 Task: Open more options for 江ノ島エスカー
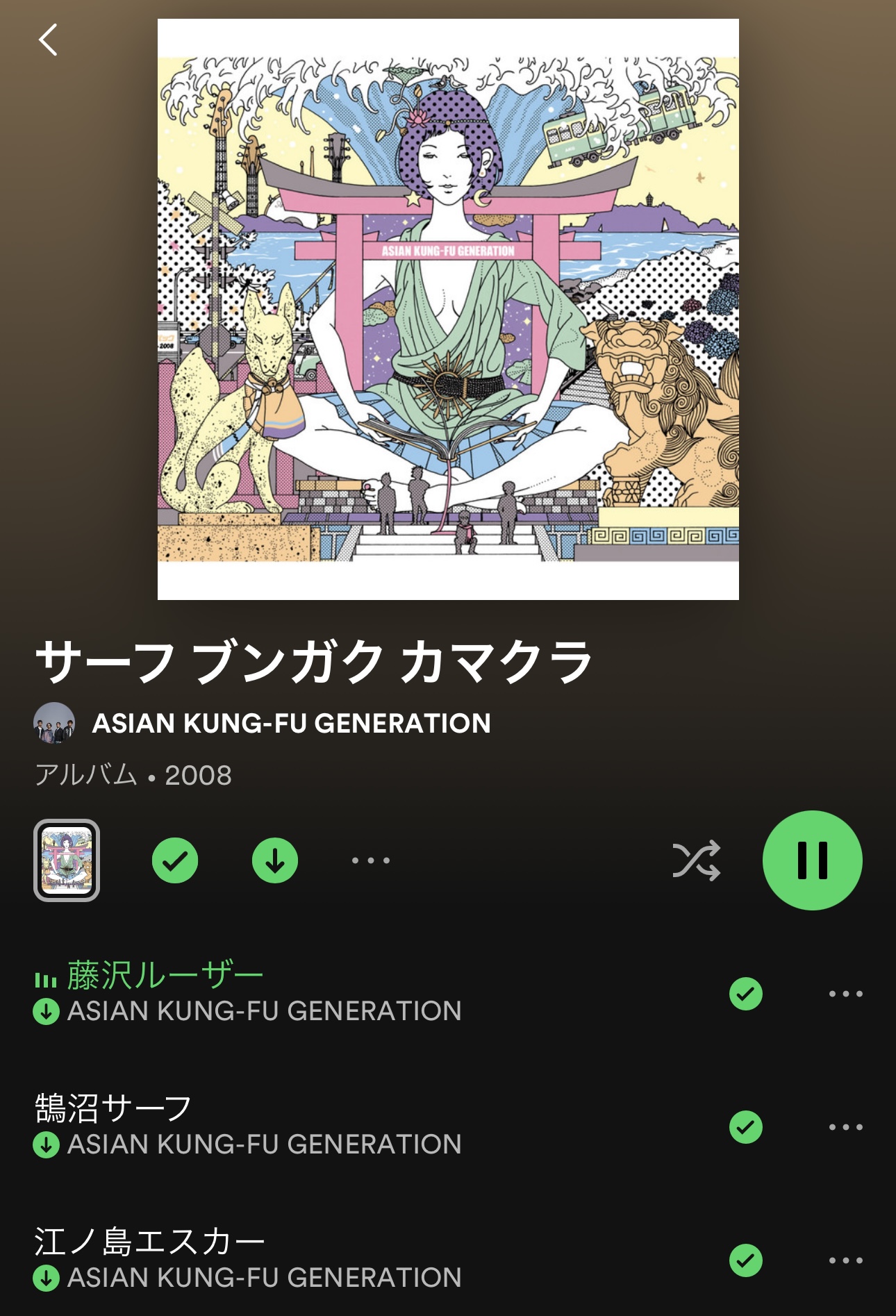pyautogui.click(x=845, y=1260)
